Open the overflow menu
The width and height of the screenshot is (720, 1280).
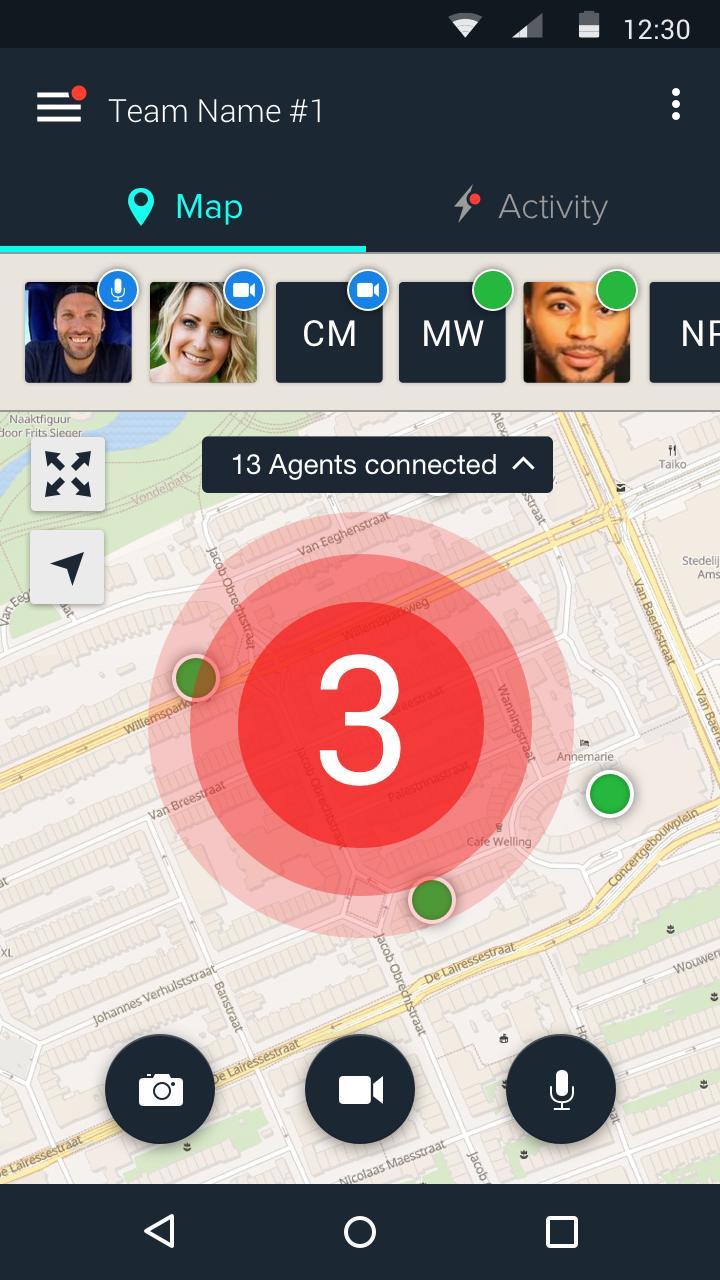tap(676, 105)
